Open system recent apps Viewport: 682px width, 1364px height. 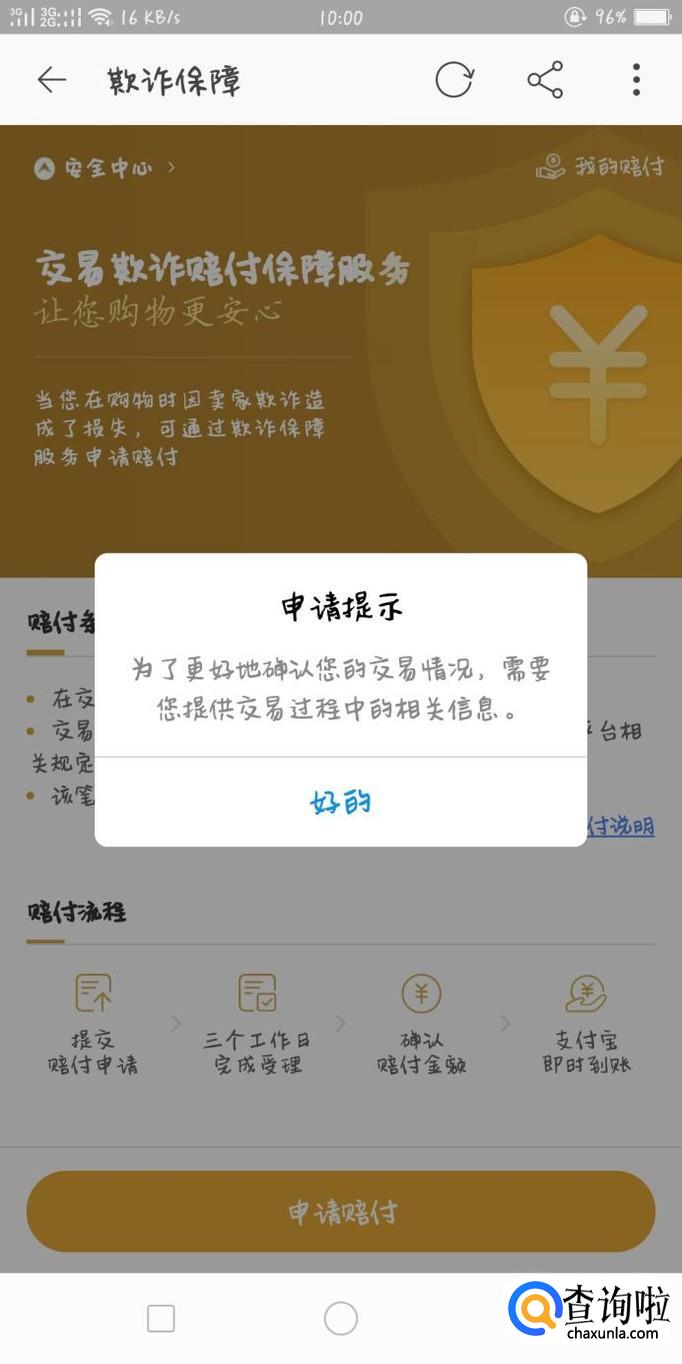[x=161, y=1318]
